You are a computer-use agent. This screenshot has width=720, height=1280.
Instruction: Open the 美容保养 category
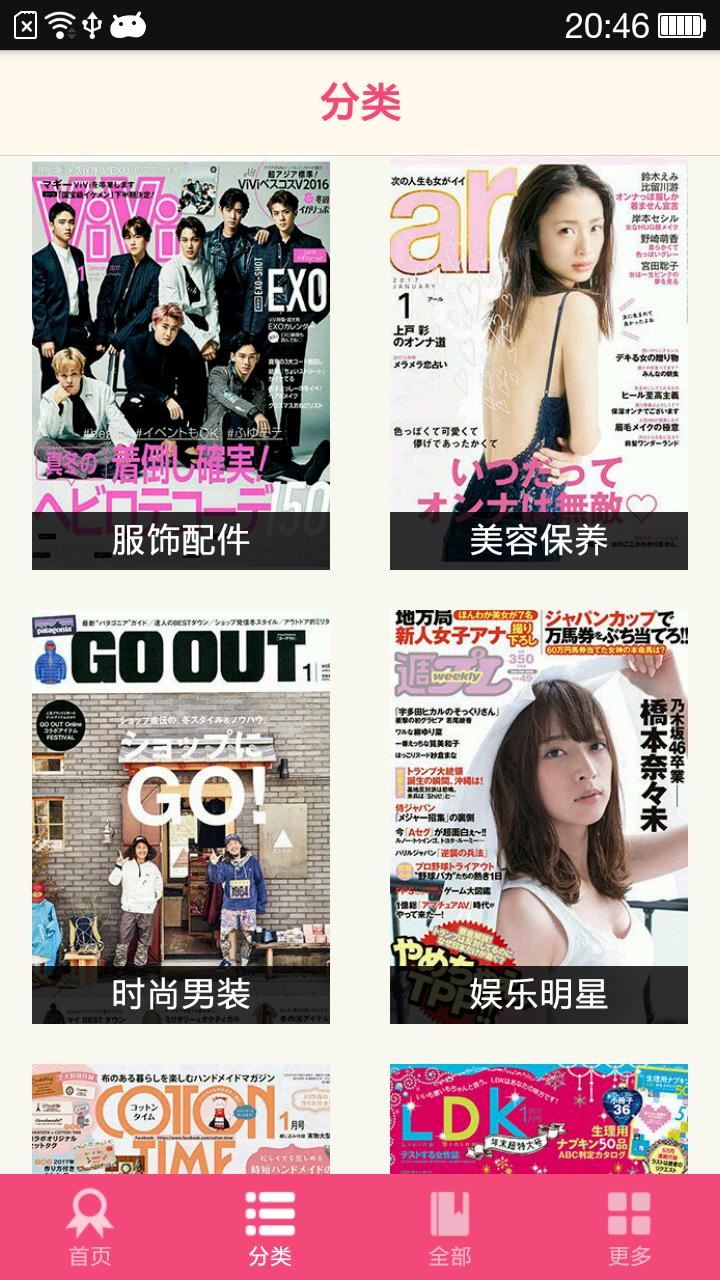click(539, 365)
